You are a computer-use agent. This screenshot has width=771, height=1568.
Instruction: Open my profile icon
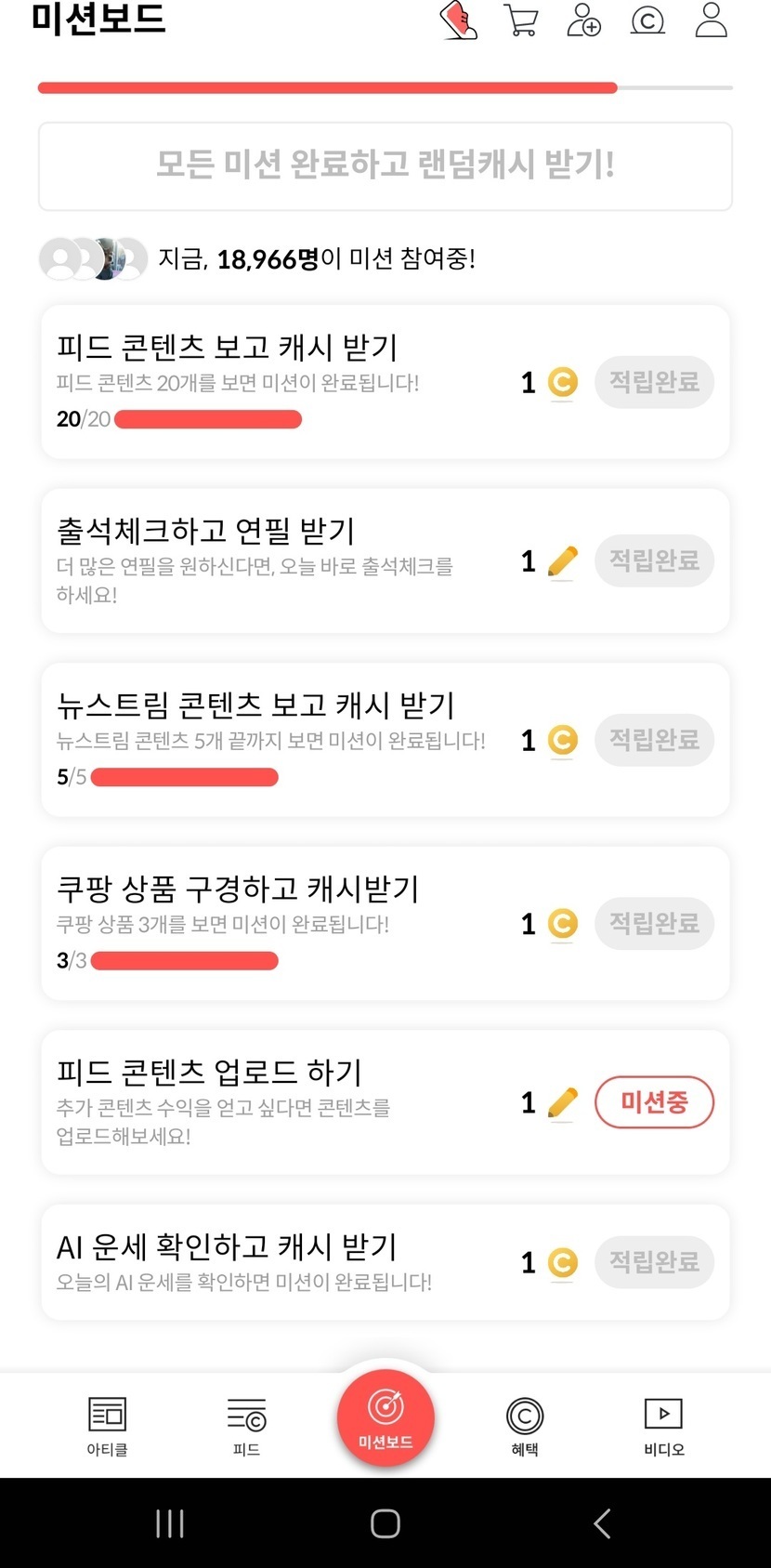(x=711, y=20)
